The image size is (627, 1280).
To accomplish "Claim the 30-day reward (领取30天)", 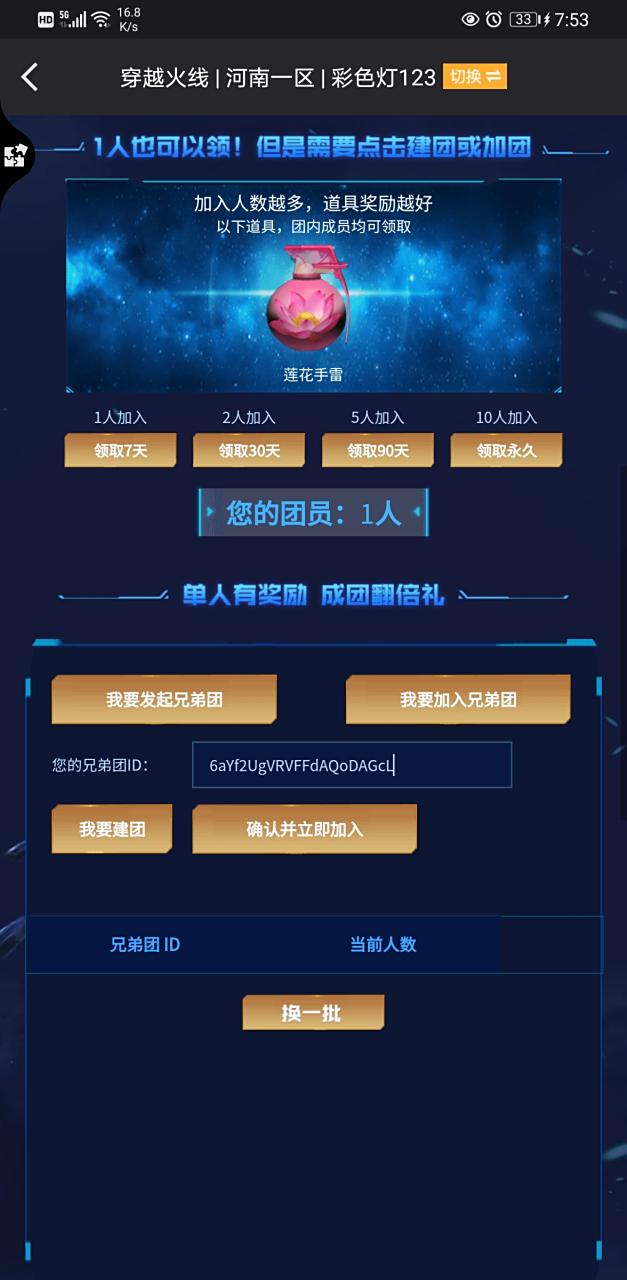I will pyautogui.click(x=249, y=450).
